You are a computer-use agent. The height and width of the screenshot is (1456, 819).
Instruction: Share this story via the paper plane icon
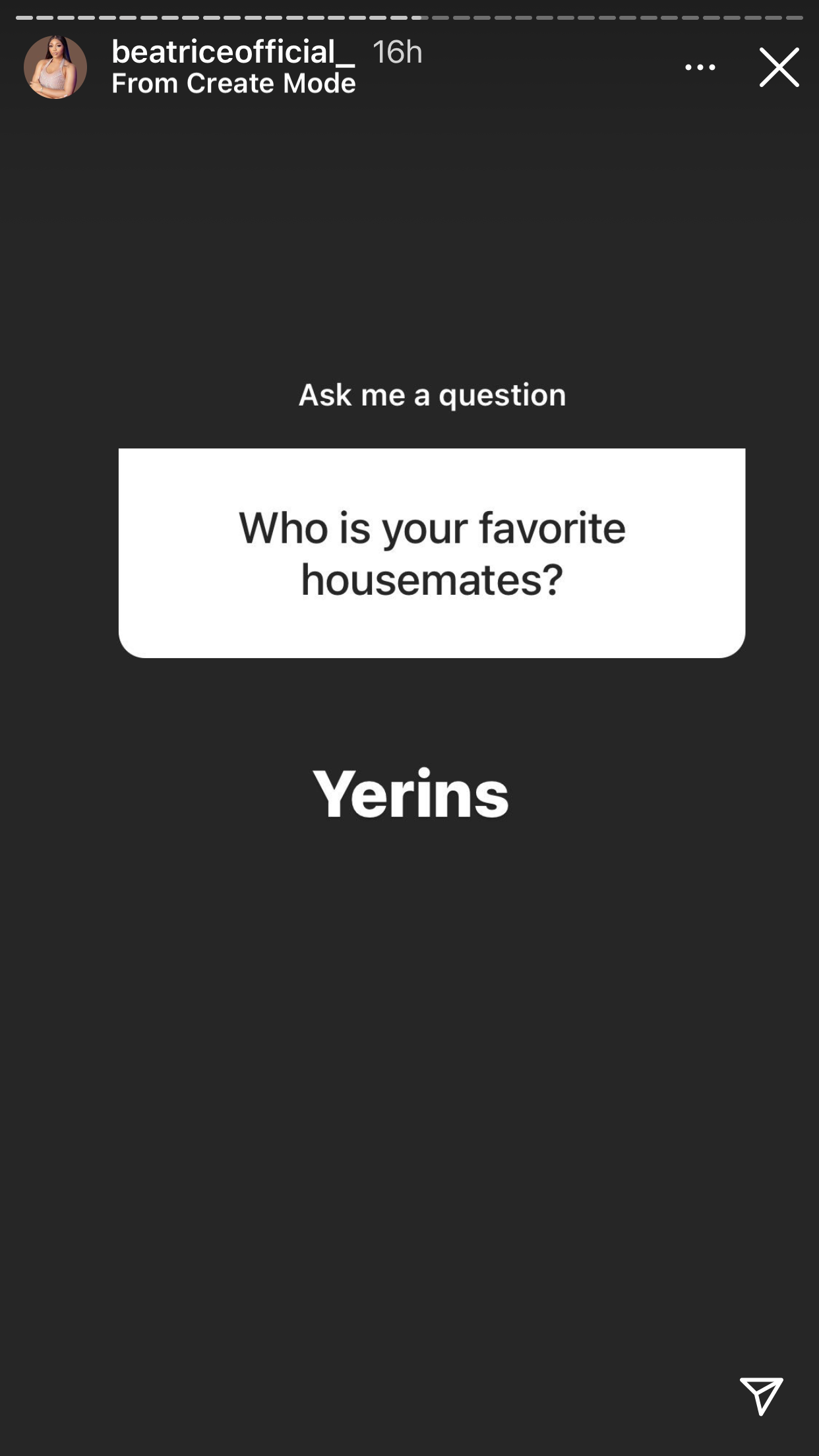762,1395
